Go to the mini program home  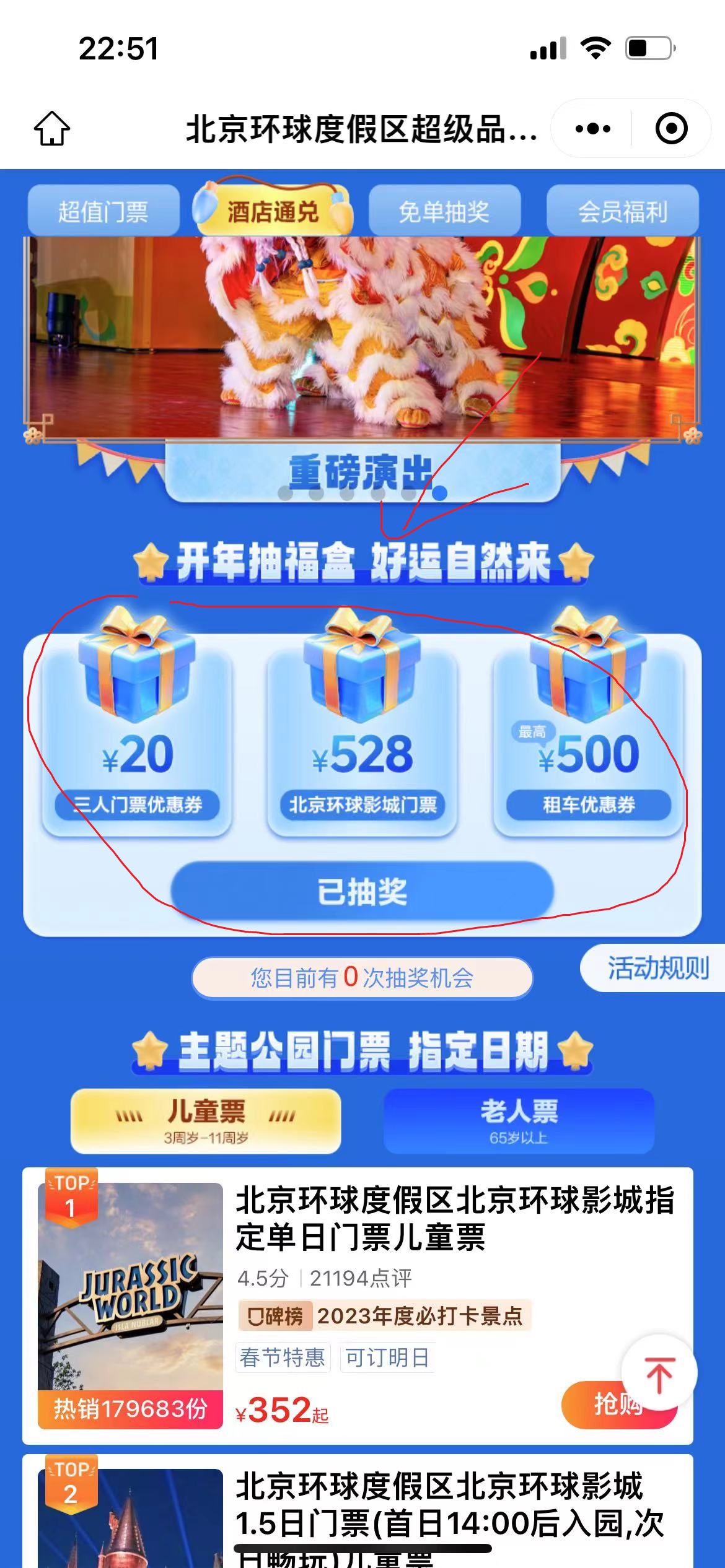pos(52,128)
